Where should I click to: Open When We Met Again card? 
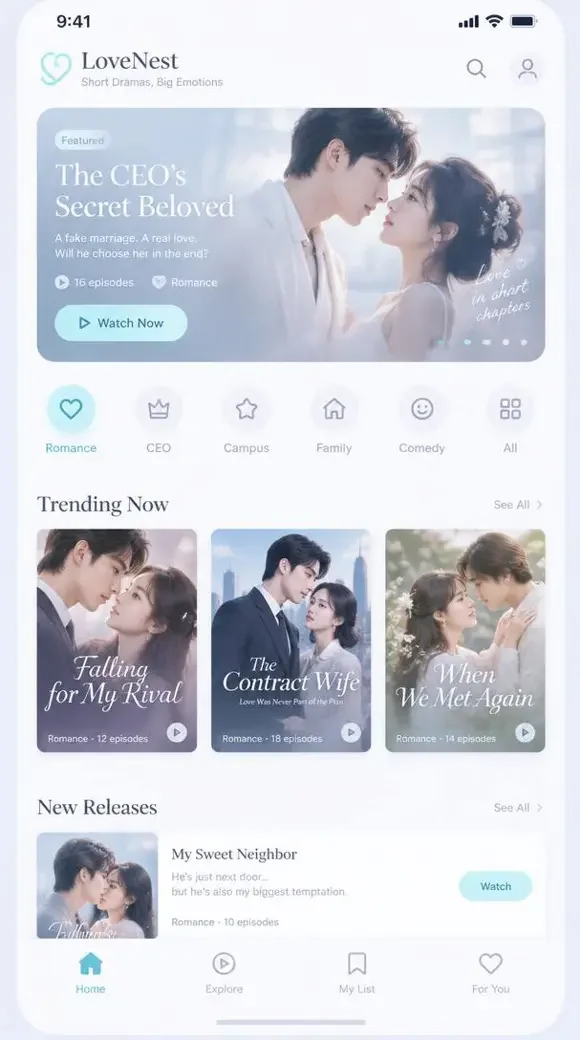(465, 641)
